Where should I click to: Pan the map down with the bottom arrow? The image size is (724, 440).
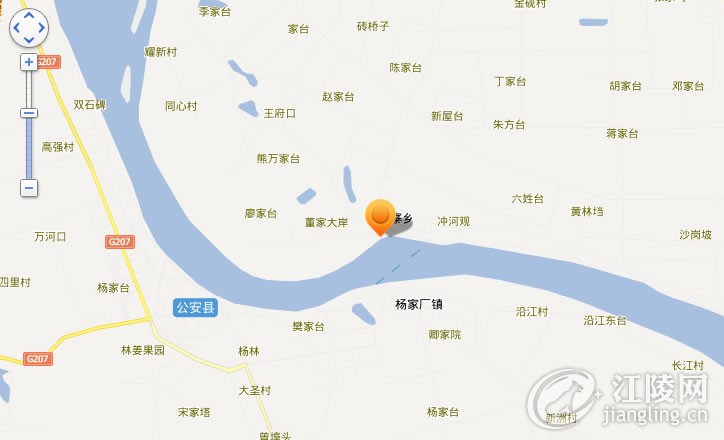coord(29,41)
